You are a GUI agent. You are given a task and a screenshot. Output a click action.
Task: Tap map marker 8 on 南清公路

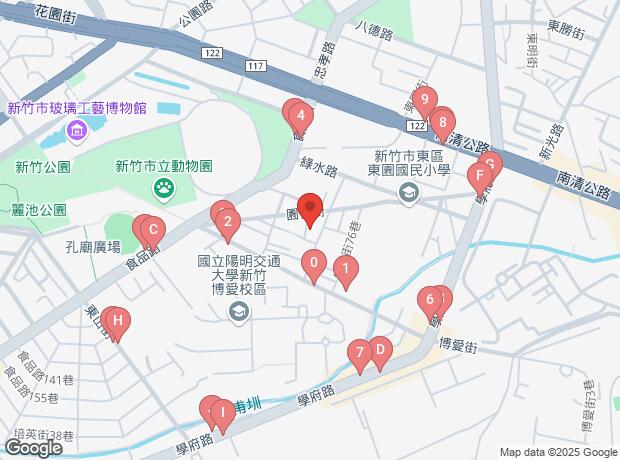tap(442, 122)
